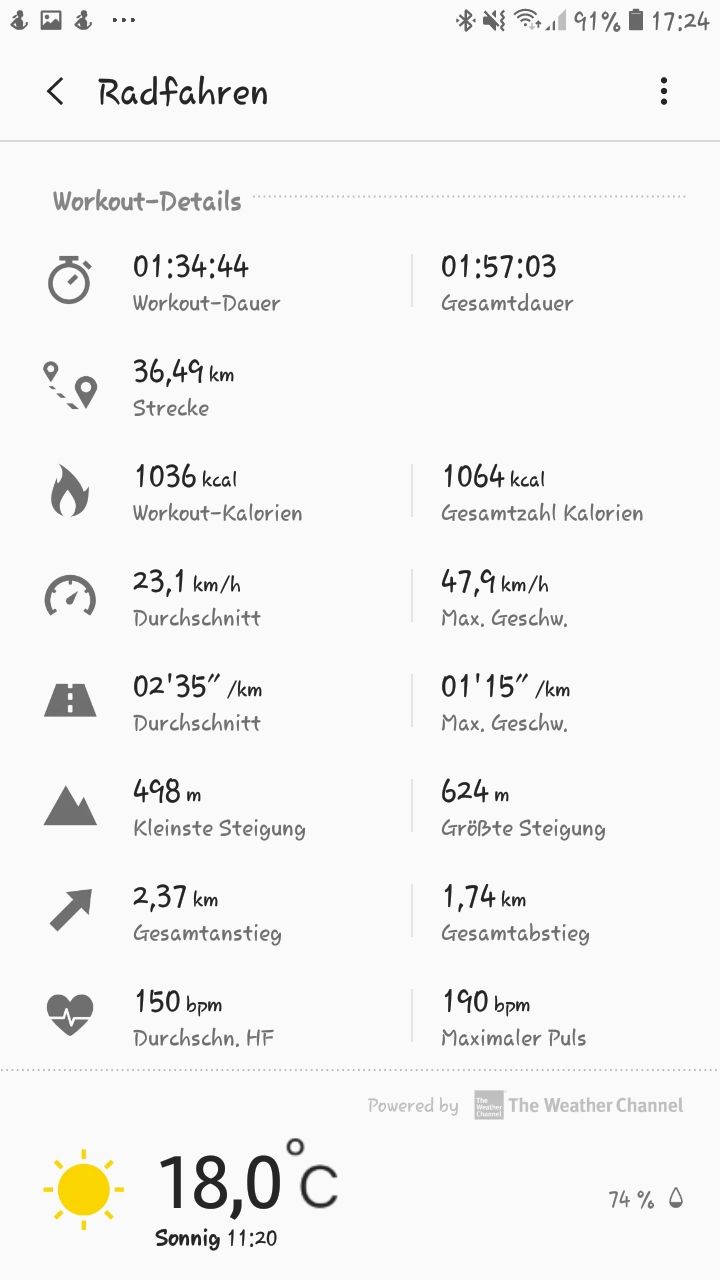Open the three-dot overflow menu
The height and width of the screenshot is (1280, 720).
pos(663,92)
